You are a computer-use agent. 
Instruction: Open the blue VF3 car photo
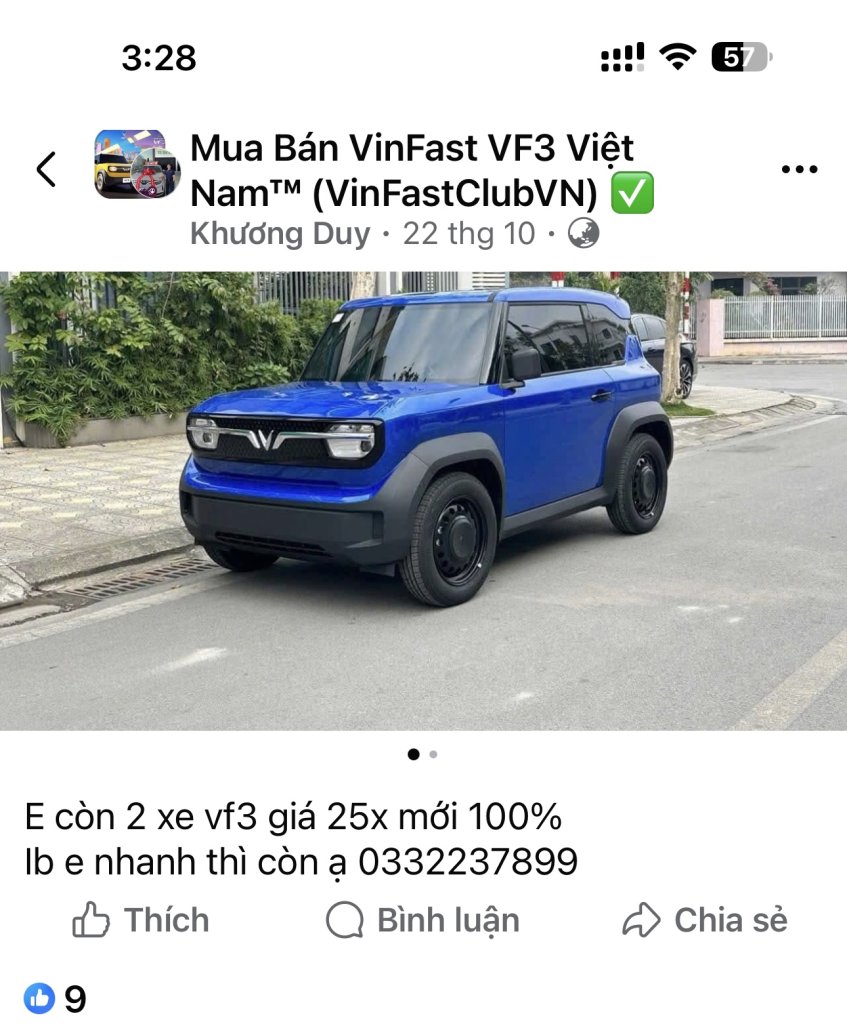tap(423, 500)
